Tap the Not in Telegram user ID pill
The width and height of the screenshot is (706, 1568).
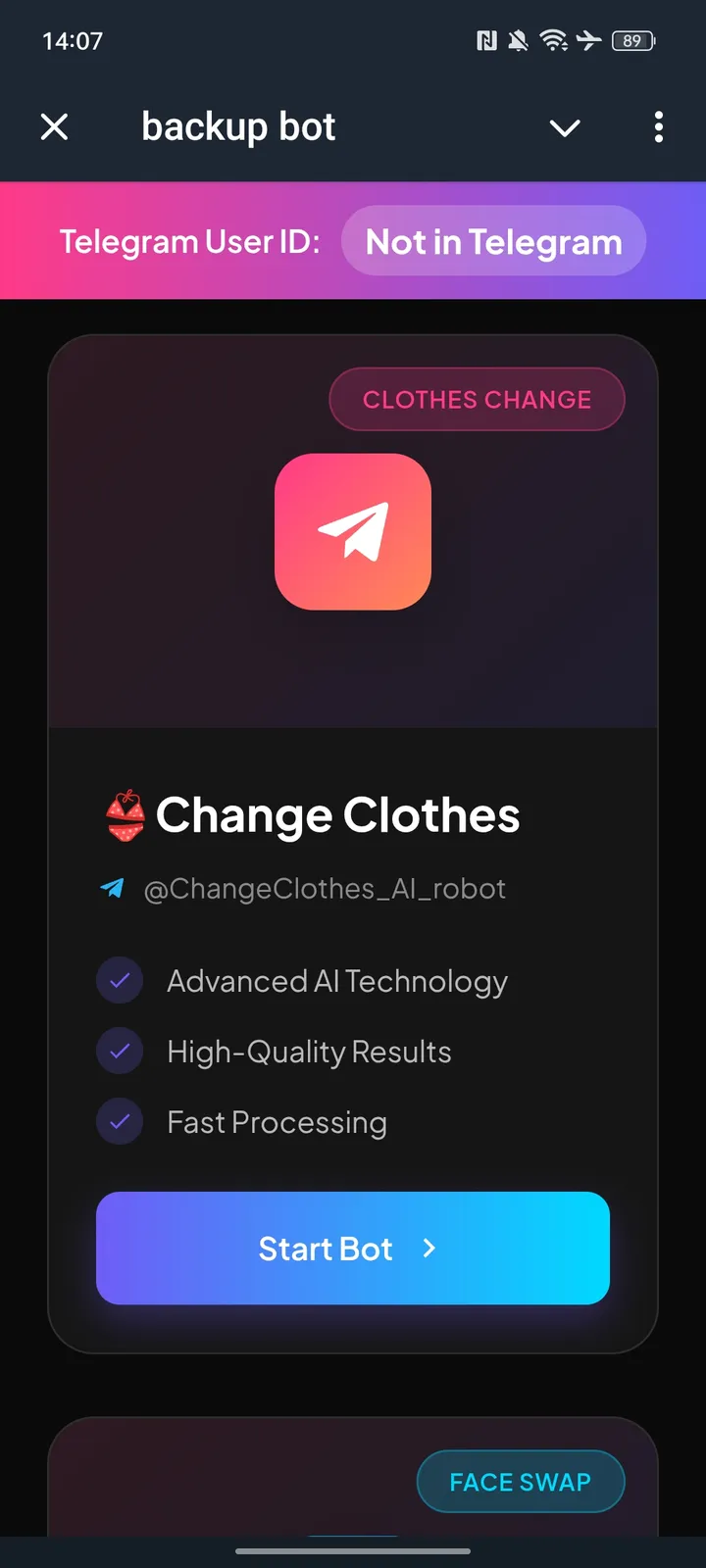tap(493, 241)
